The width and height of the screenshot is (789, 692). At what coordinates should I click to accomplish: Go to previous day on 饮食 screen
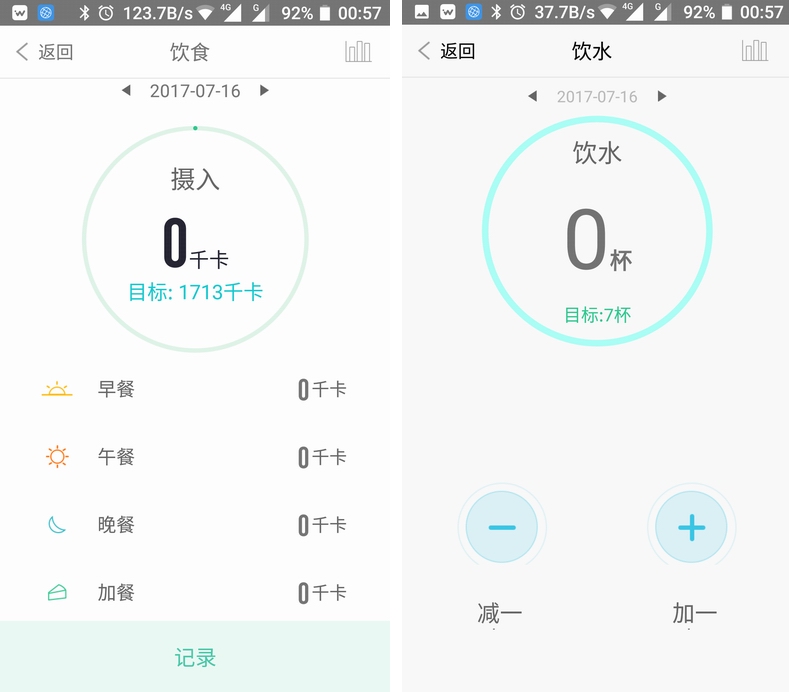point(126,91)
